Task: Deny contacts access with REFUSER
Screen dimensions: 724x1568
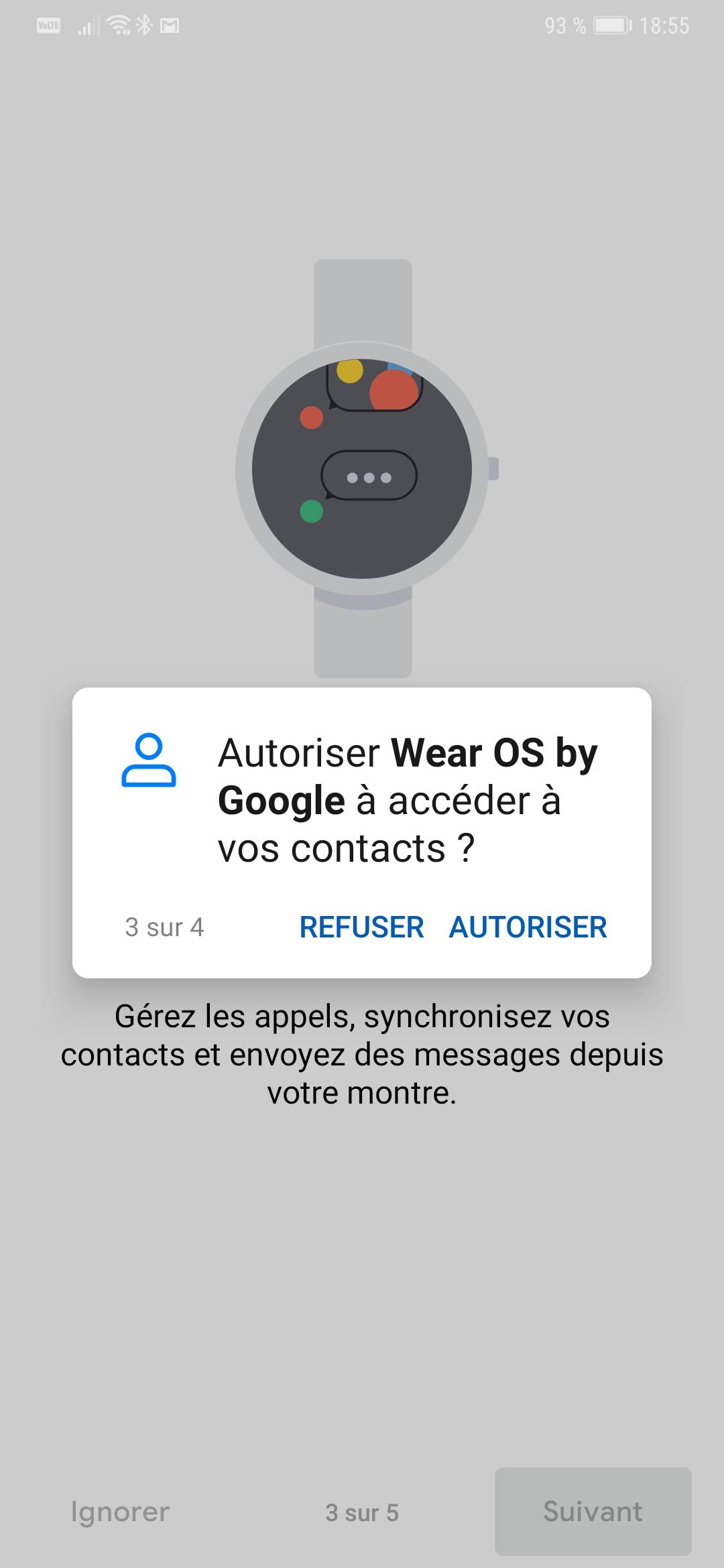Action: [361, 927]
